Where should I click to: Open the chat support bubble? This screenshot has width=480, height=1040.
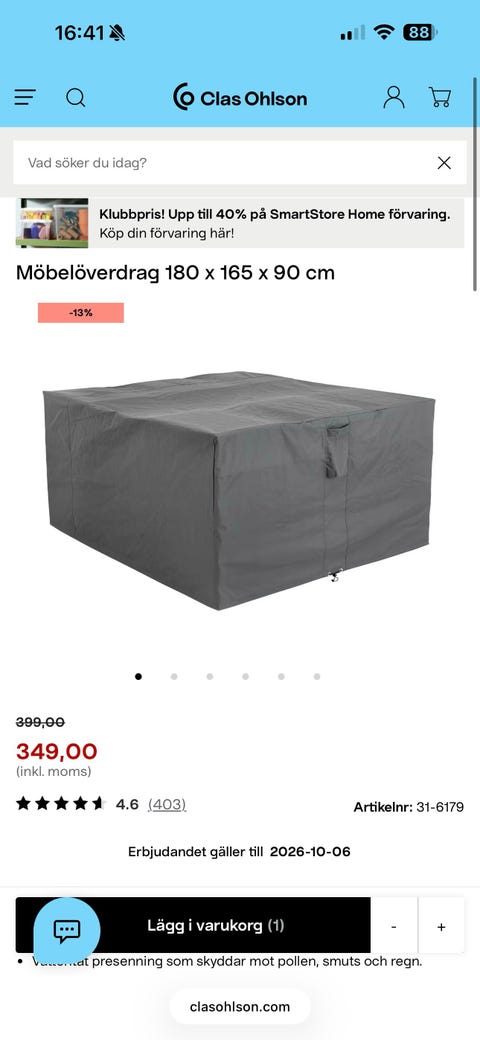click(x=67, y=931)
